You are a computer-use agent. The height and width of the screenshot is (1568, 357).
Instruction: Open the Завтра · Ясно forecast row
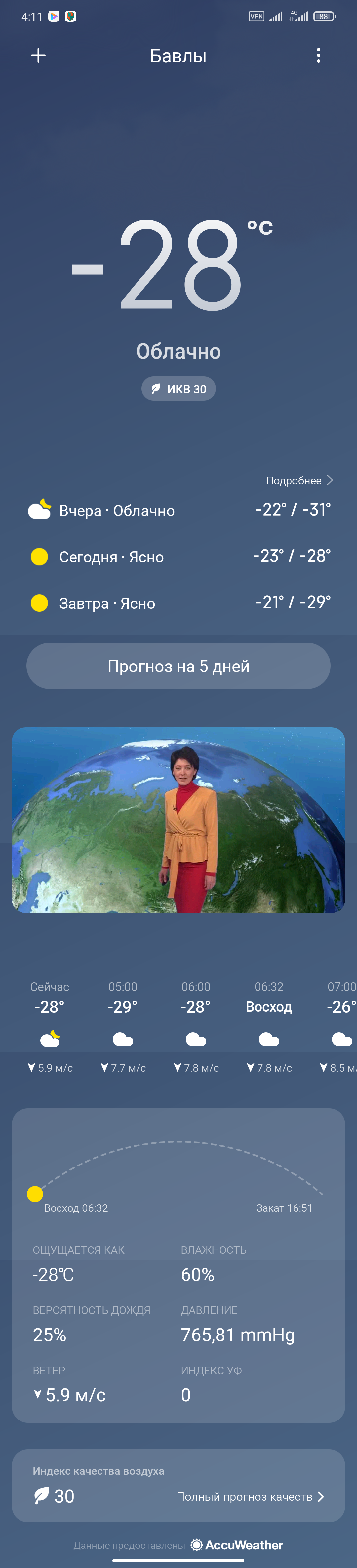[x=178, y=603]
